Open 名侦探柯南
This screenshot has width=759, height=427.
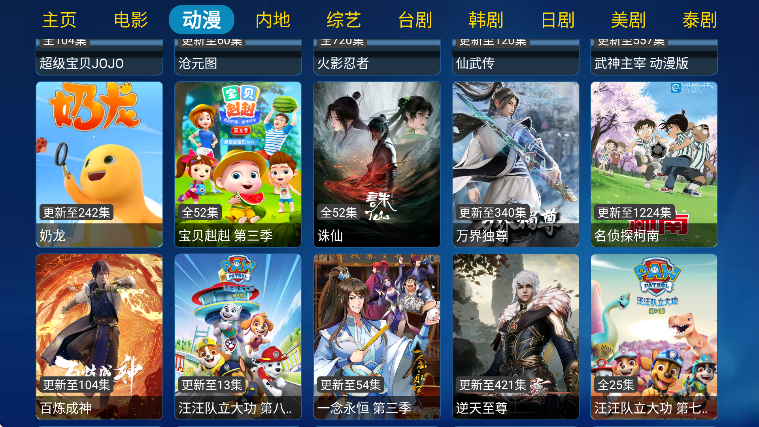(x=654, y=164)
